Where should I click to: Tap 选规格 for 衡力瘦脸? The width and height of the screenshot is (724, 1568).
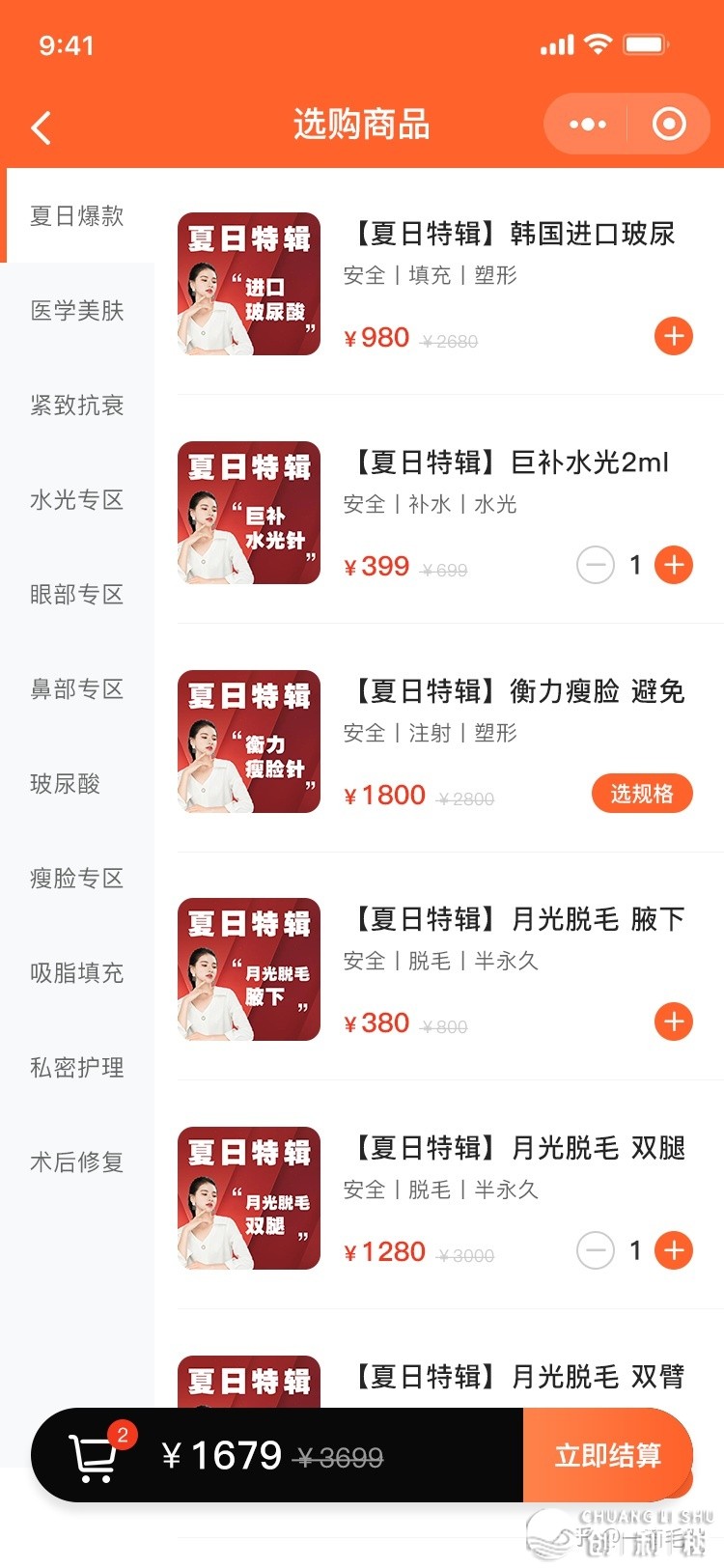[642, 794]
